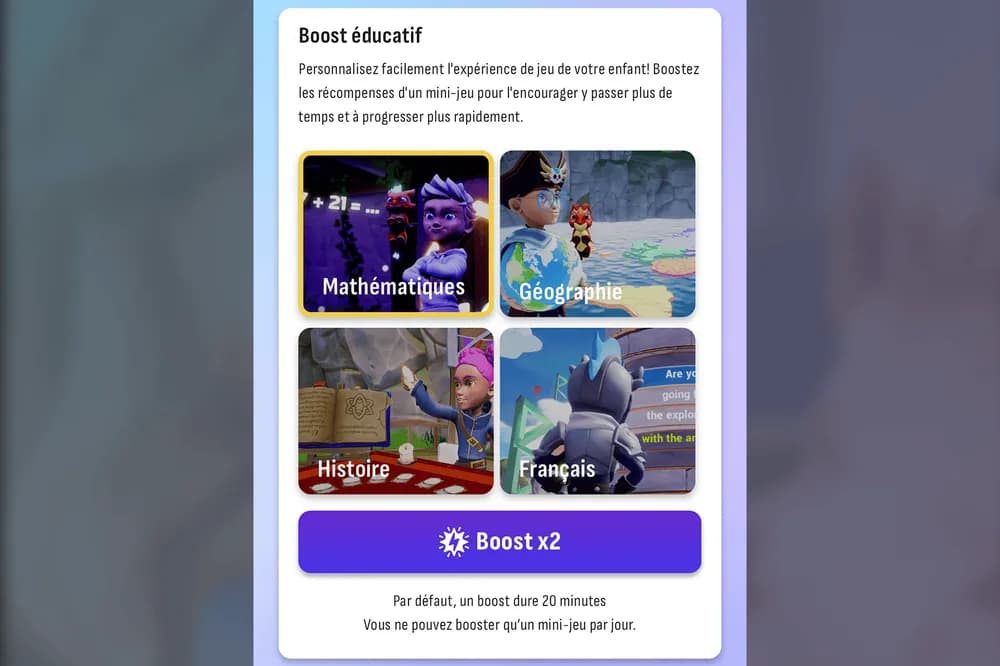Select the Français mini-game tile
Viewport: 1000px width, 666px height.
[x=597, y=411]
